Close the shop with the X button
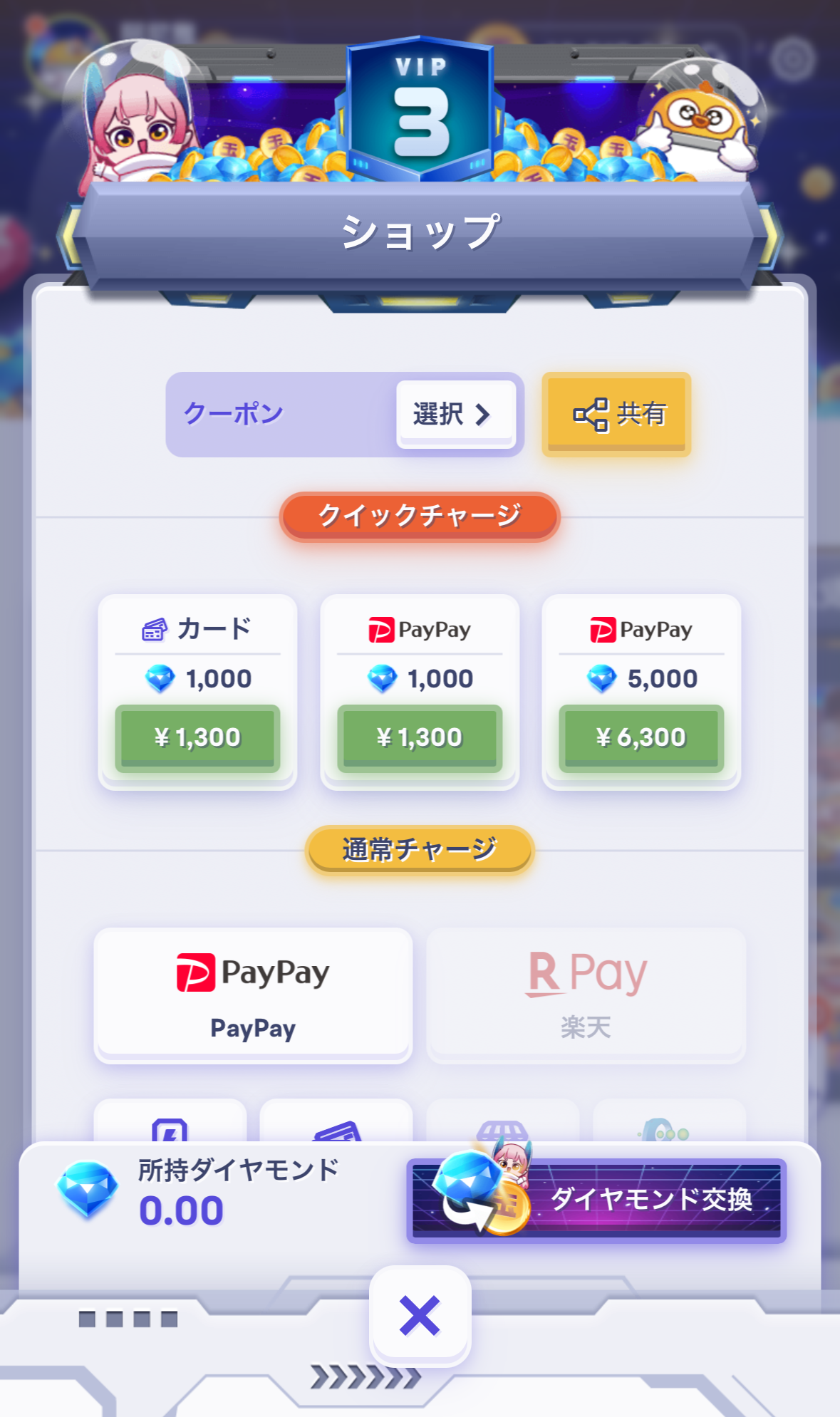 (420, 1315)
